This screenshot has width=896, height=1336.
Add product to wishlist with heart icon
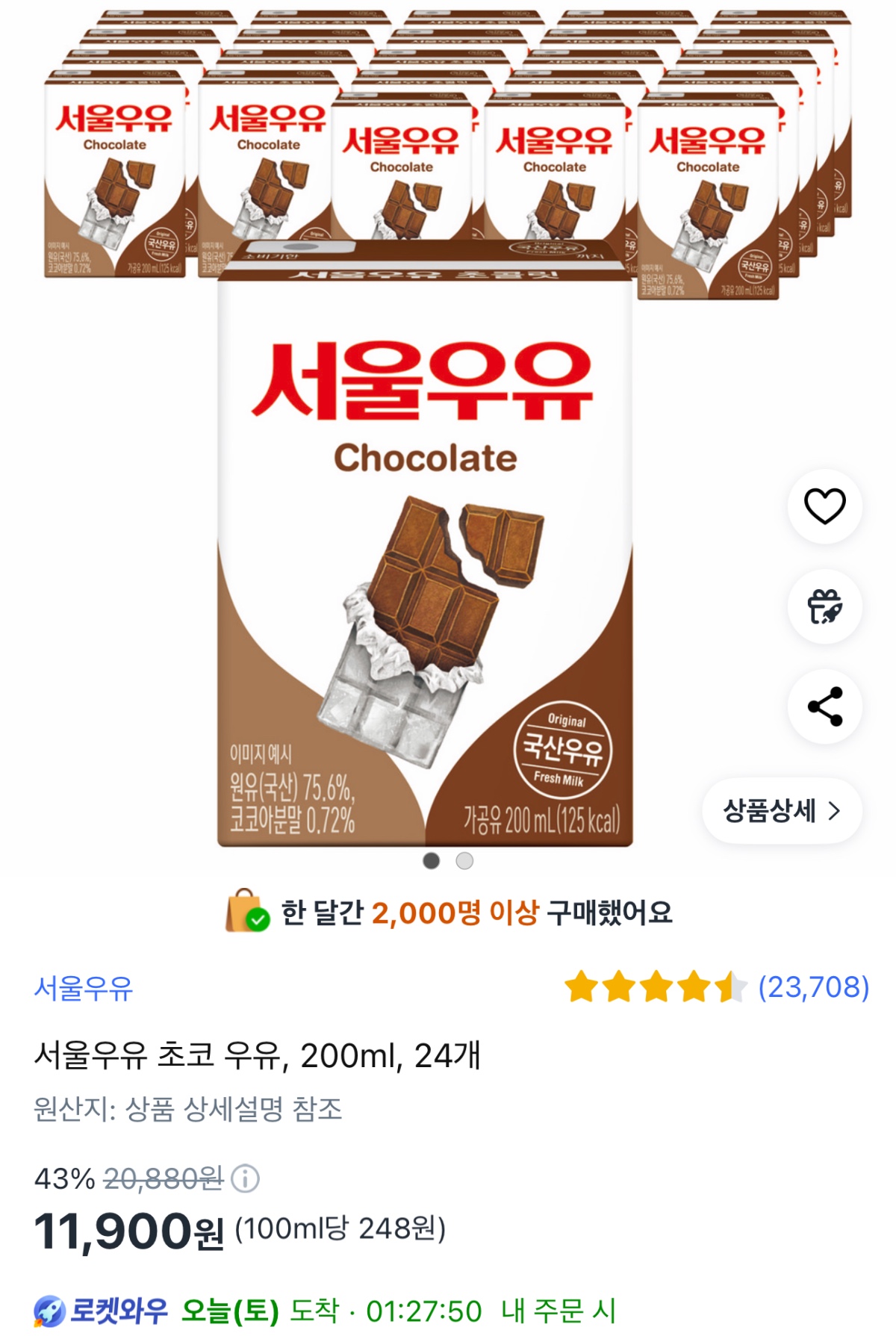point(824,506)
